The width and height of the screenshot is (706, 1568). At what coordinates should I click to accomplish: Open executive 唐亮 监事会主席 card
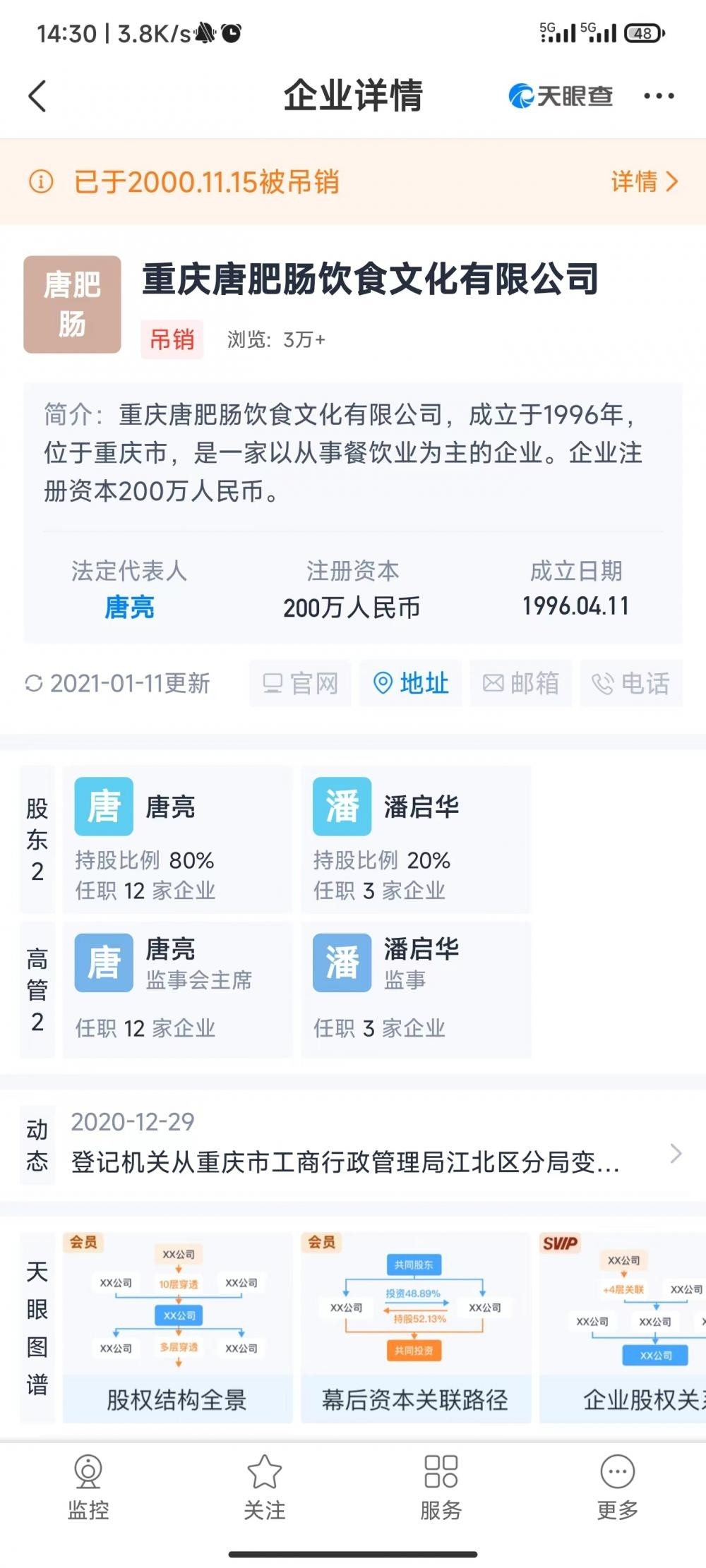pyautogui.click(x=177, y=990)
